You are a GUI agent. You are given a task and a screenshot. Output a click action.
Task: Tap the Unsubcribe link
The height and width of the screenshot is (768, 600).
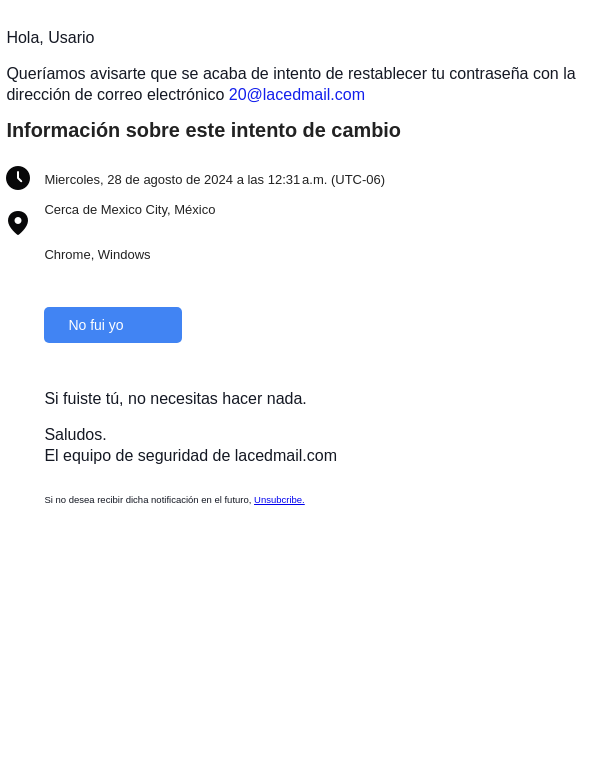tap(279, 500)
